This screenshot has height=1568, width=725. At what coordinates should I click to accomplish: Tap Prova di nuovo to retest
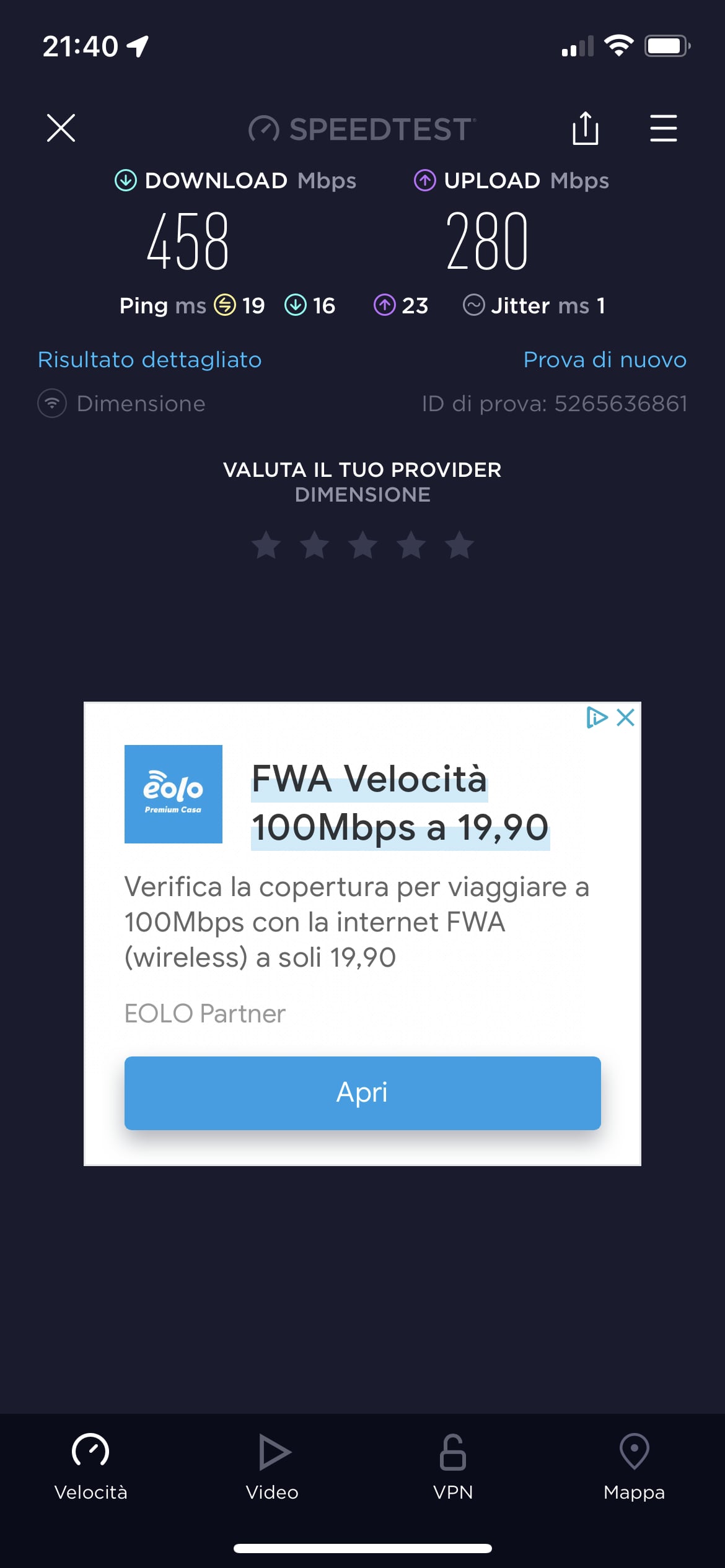pos(605,360)
